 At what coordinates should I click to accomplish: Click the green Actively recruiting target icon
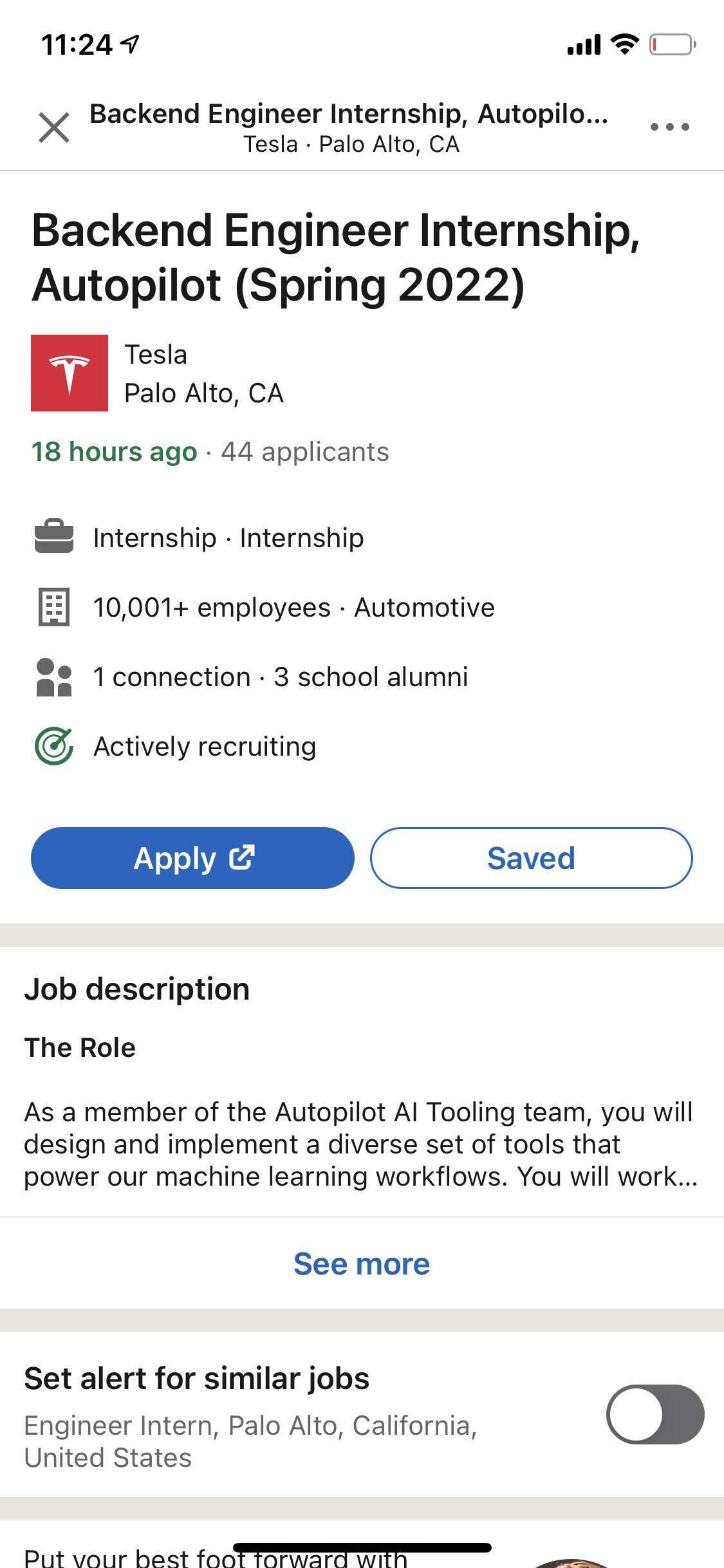point(55,746)
